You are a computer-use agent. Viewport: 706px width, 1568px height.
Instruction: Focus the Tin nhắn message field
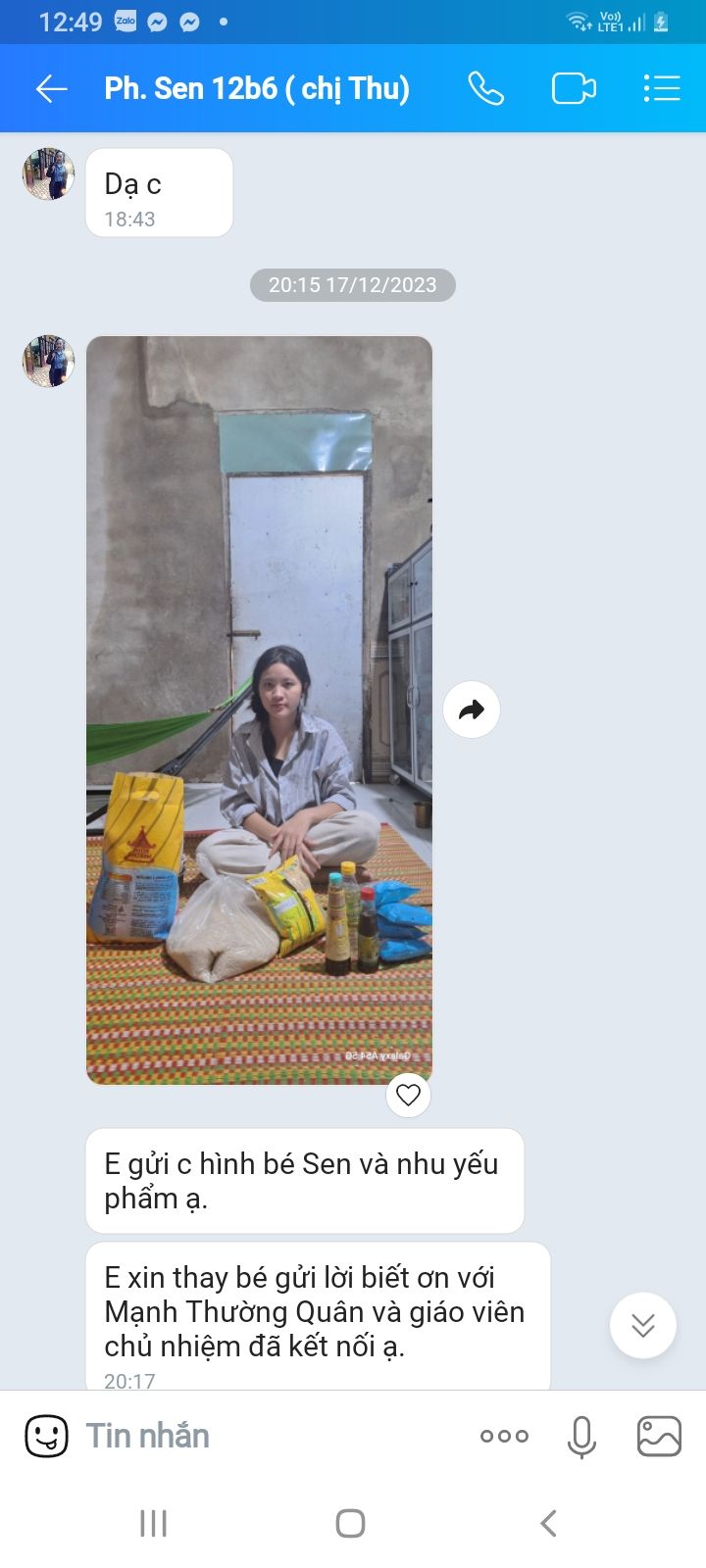tap(265, 1437)
